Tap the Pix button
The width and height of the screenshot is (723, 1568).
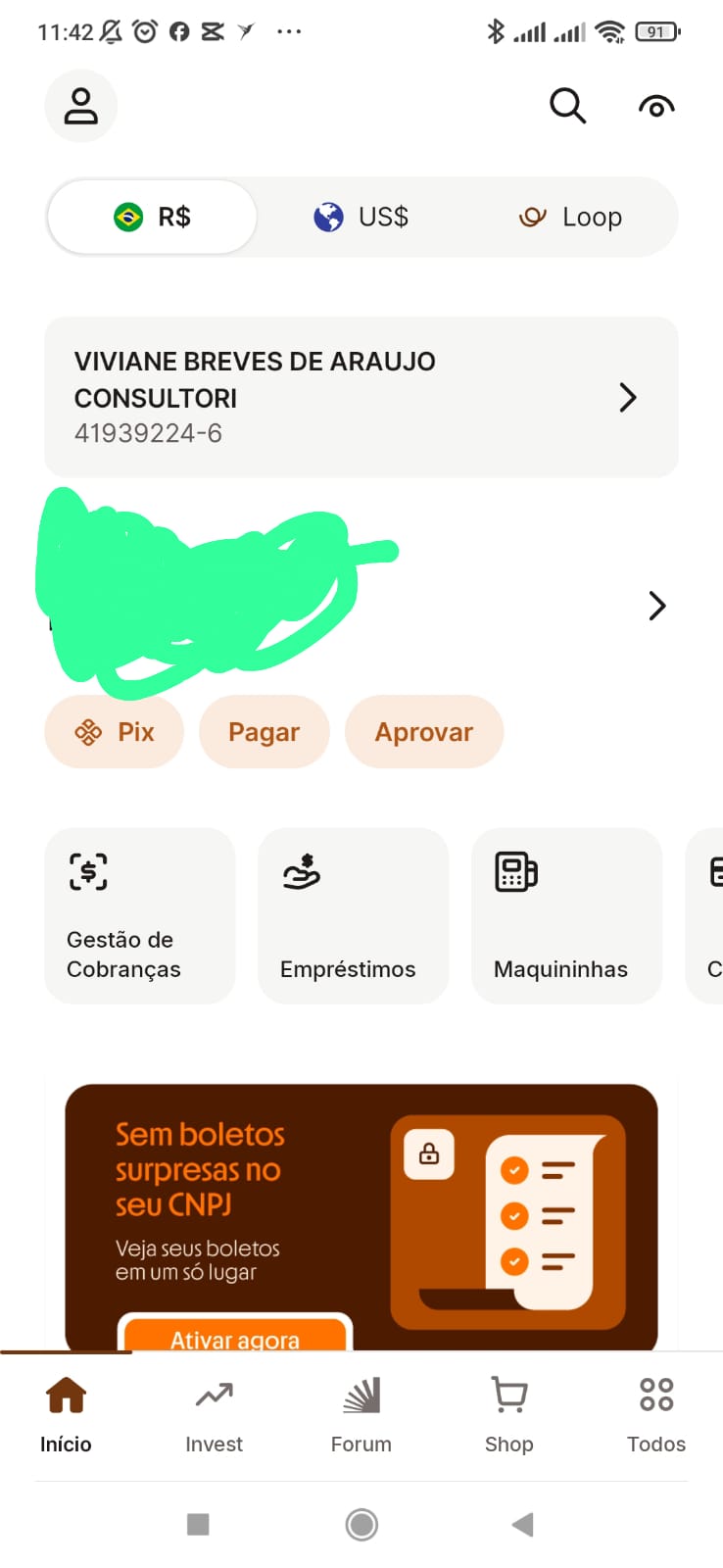coord(115,732)
